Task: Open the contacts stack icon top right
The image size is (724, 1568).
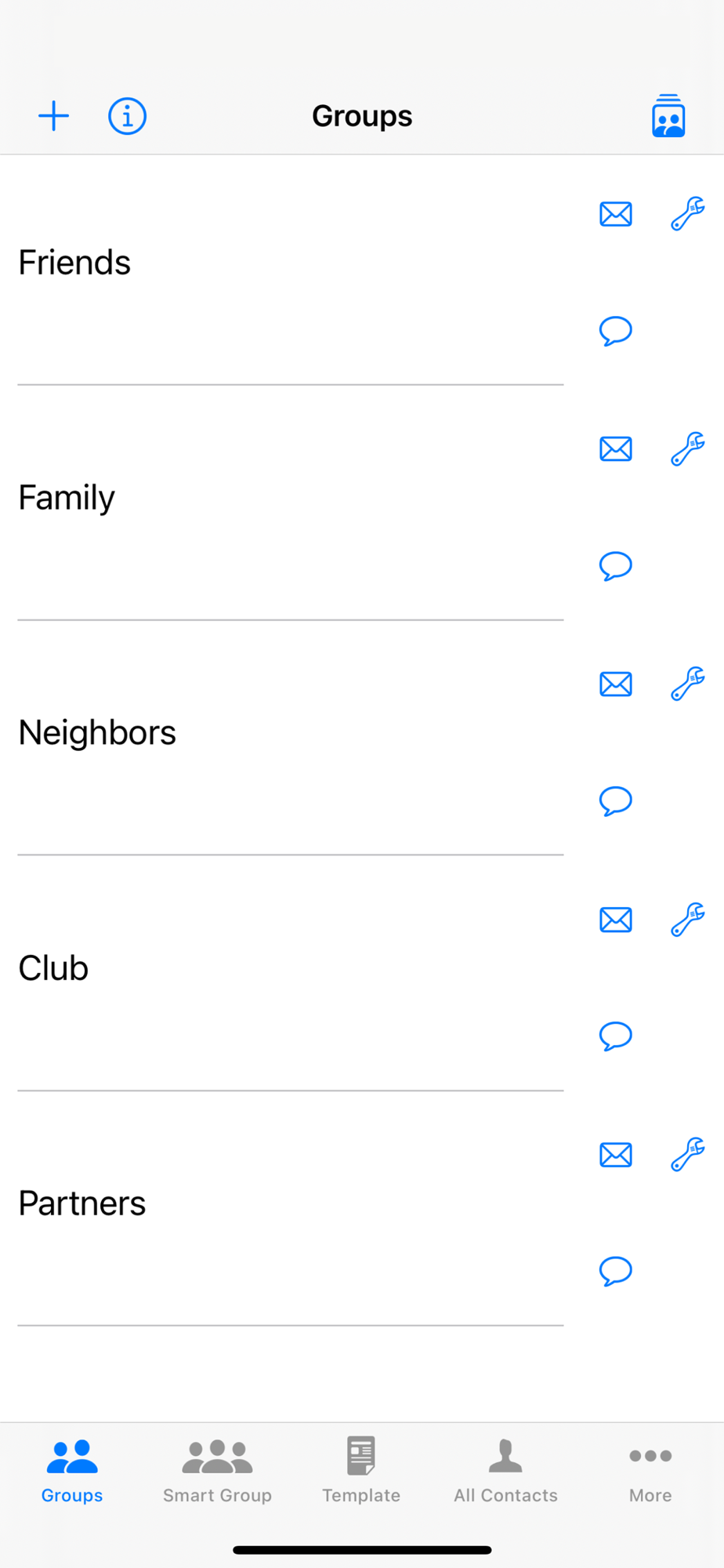Action: pyautogui.click(x=668, y=116)
